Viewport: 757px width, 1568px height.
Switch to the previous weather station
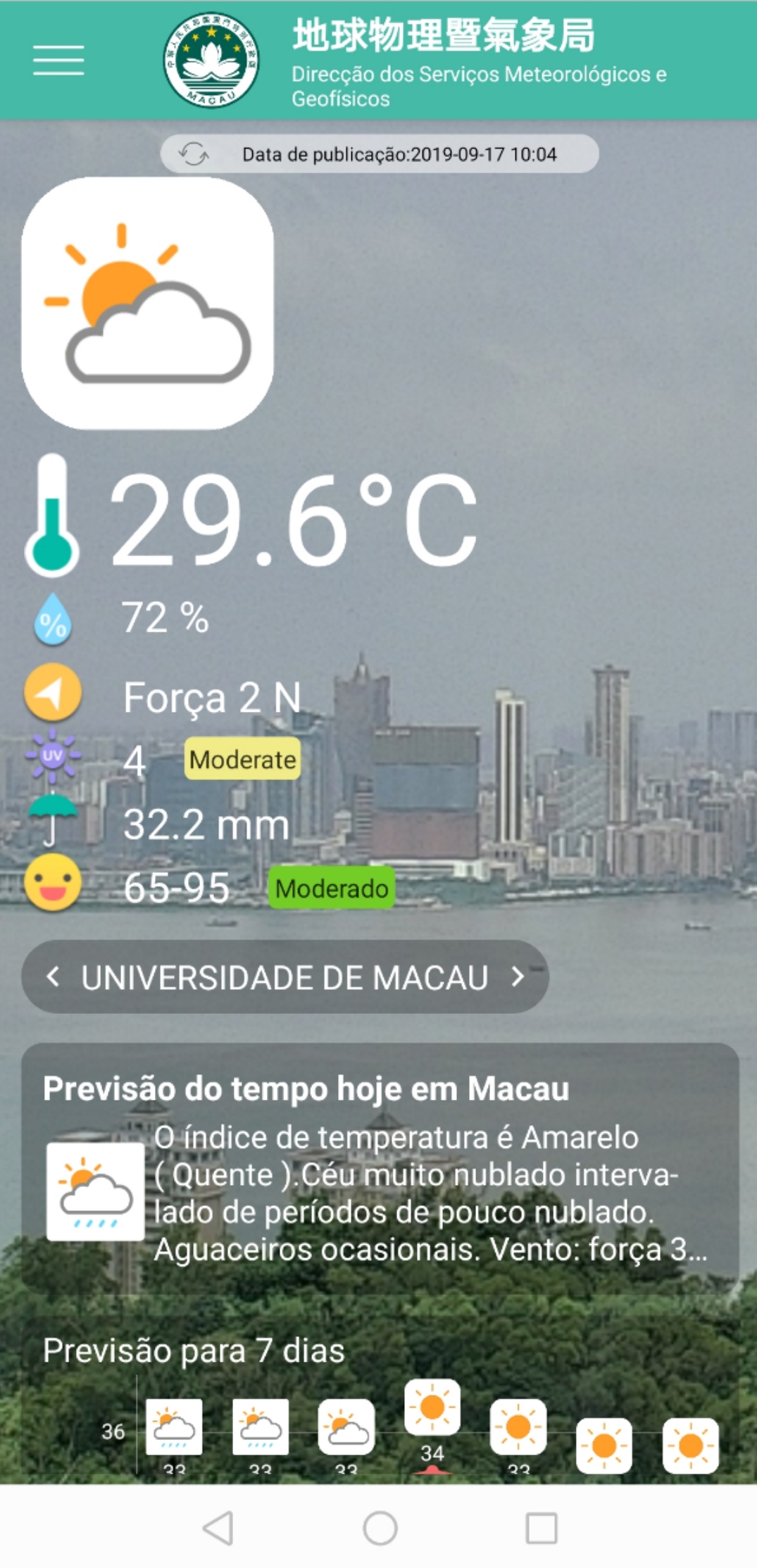[x=53, y=977]
